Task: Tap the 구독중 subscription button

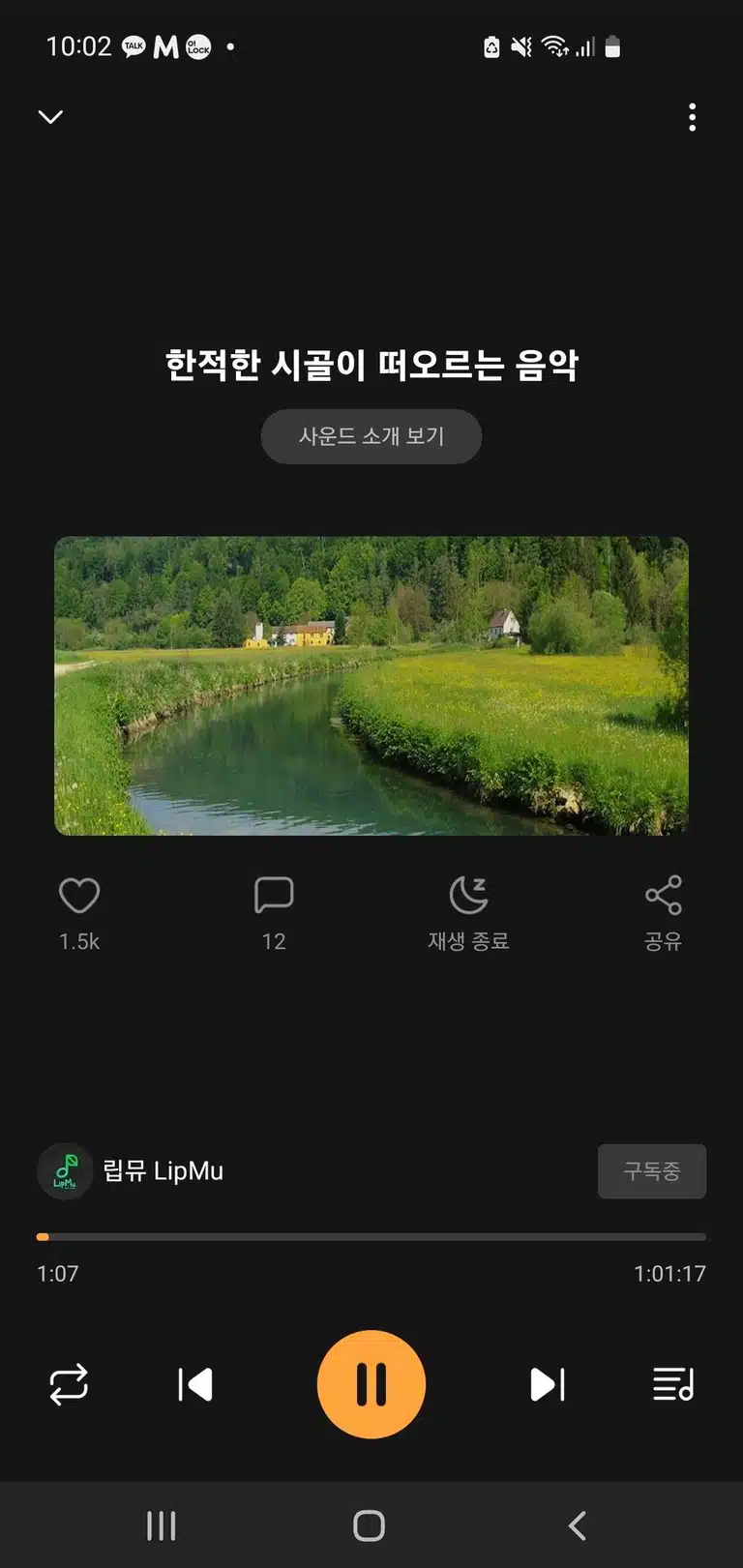Action: point(652,1171)
